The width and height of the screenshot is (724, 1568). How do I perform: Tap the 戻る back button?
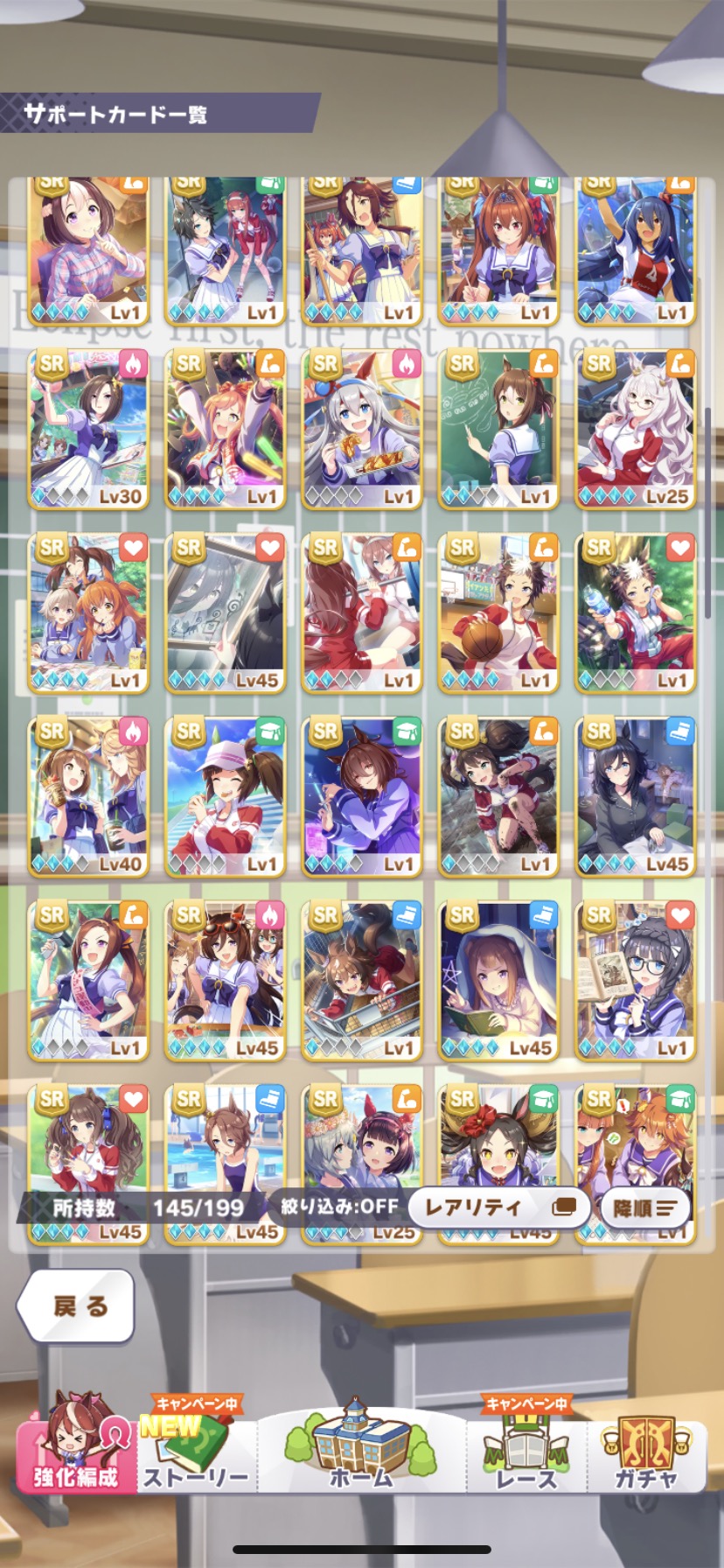point(76,1305)
